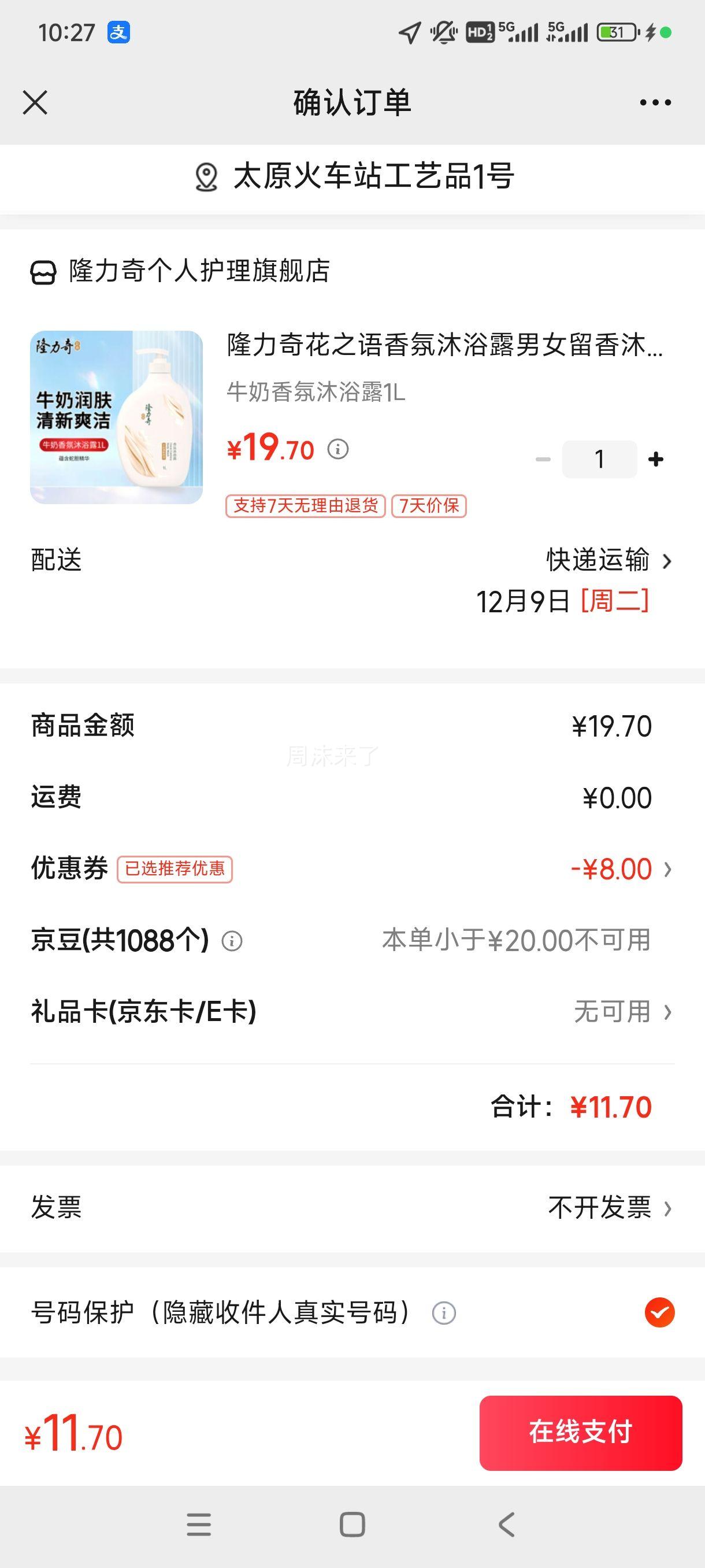Show 号码保护 info icon
The height and width of the screenshot is (1568, 705).
pos(443,1313)
